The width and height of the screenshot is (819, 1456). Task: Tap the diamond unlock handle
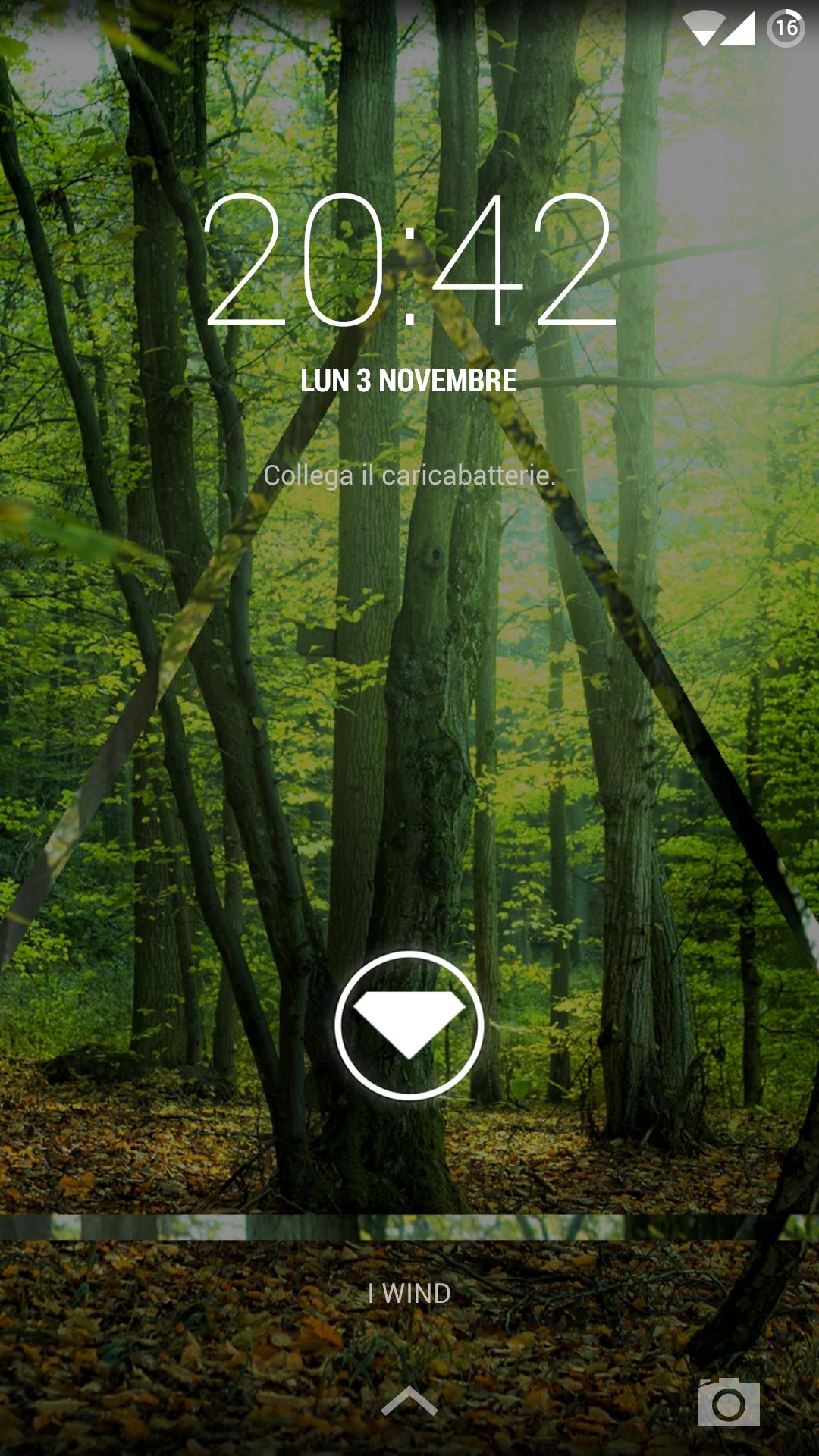point(409,1025)
